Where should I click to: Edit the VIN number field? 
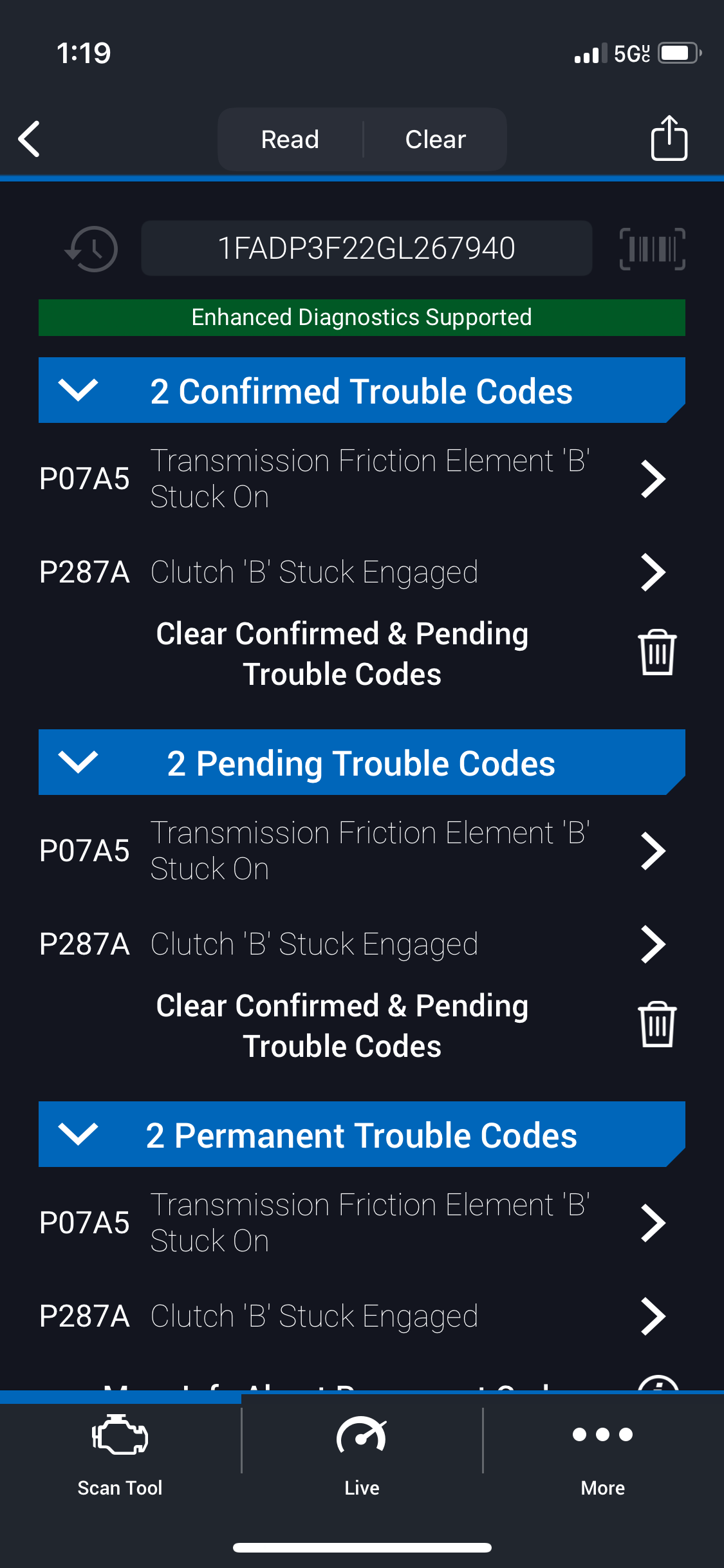coord(366,248)
